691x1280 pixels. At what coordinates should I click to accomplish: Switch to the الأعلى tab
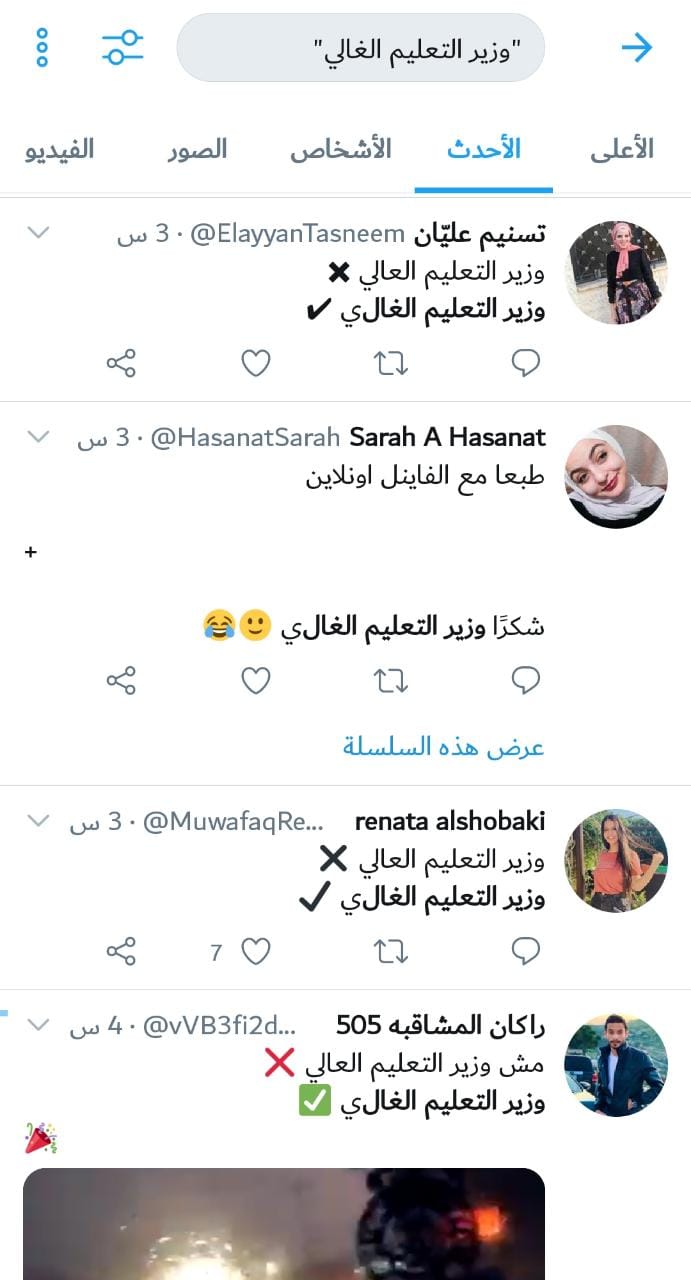click(x=621, y=149)
